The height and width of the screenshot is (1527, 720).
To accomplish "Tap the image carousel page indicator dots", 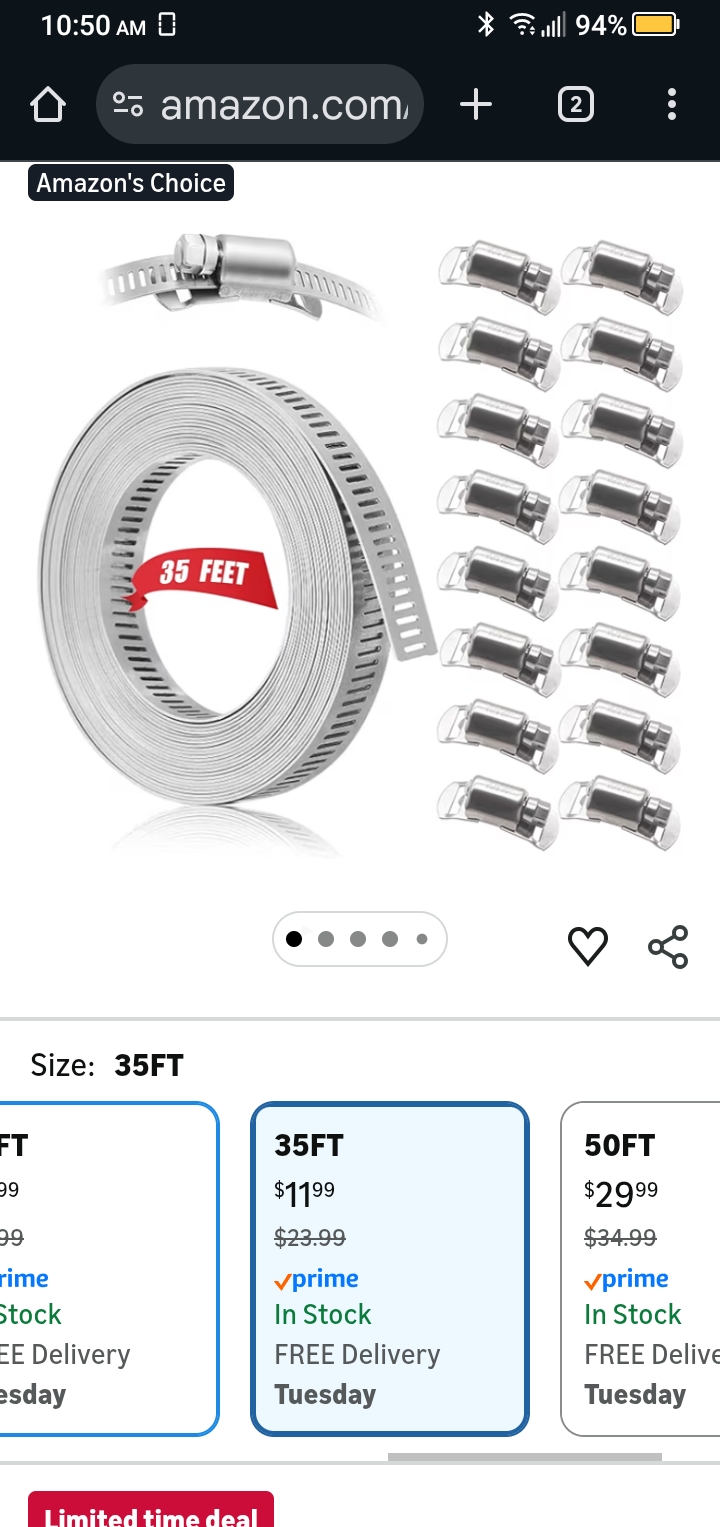I will click(x=359, y=939).
